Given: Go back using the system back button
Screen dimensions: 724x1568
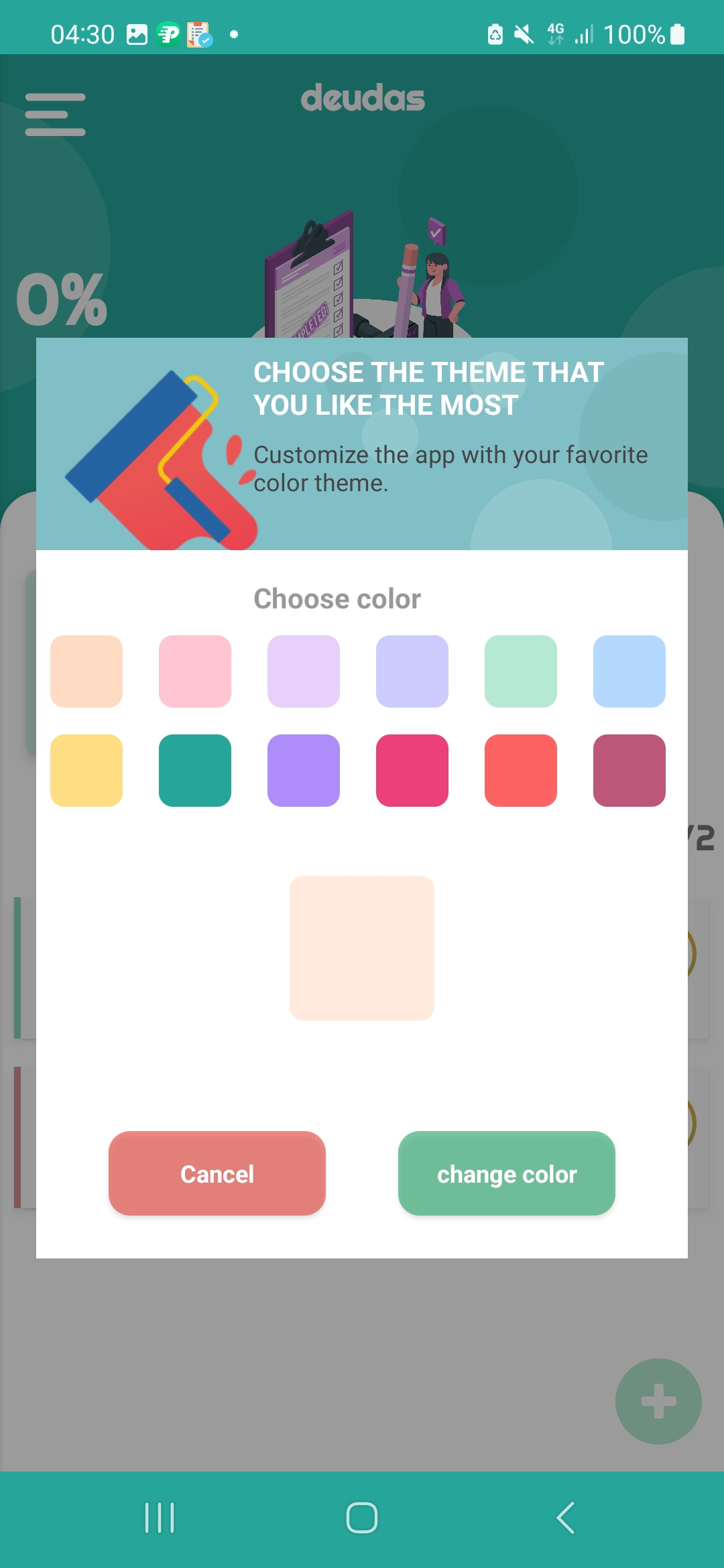Looking at the screenshot, I should tap(565, 1518).
